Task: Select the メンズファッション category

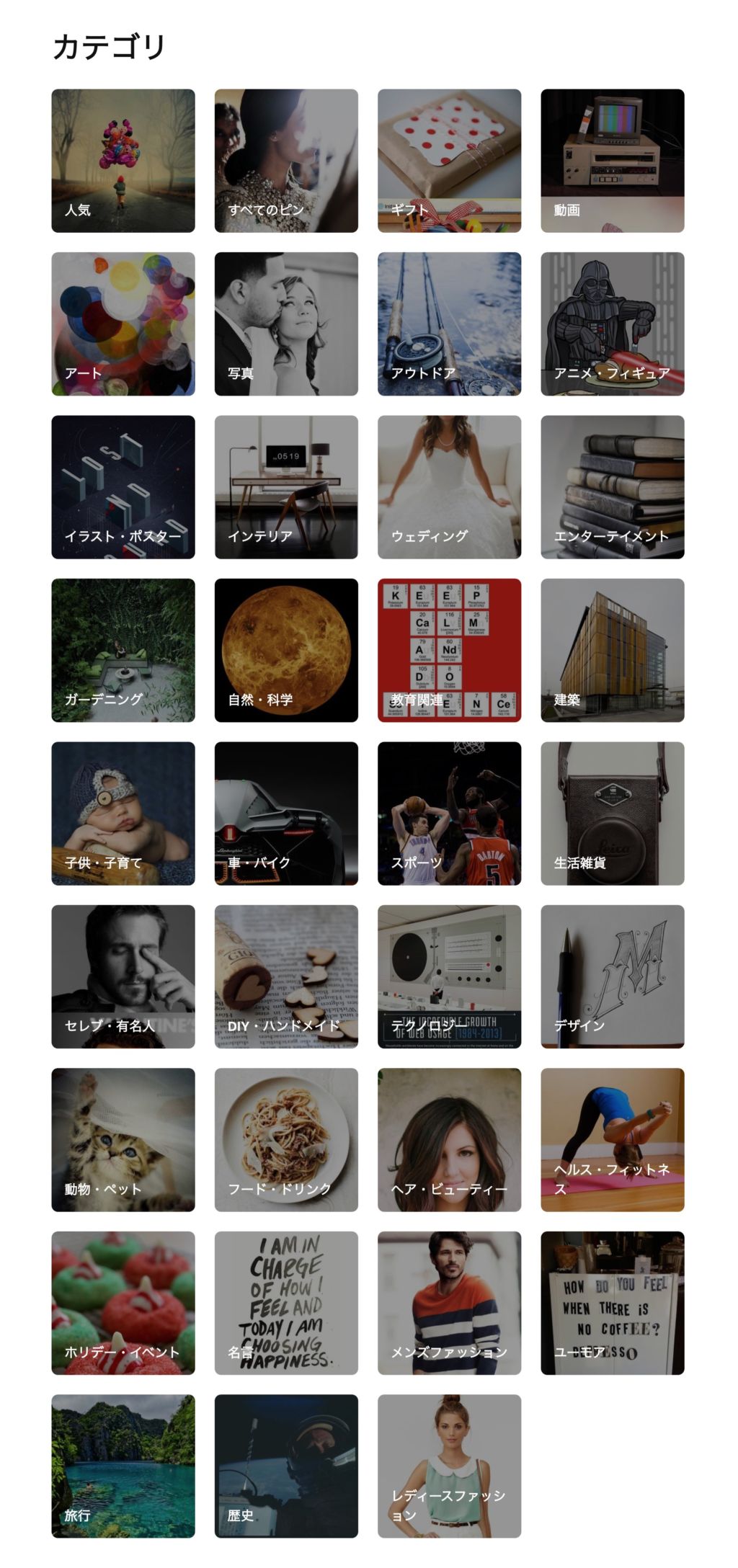Action: tap(449, 1302)
